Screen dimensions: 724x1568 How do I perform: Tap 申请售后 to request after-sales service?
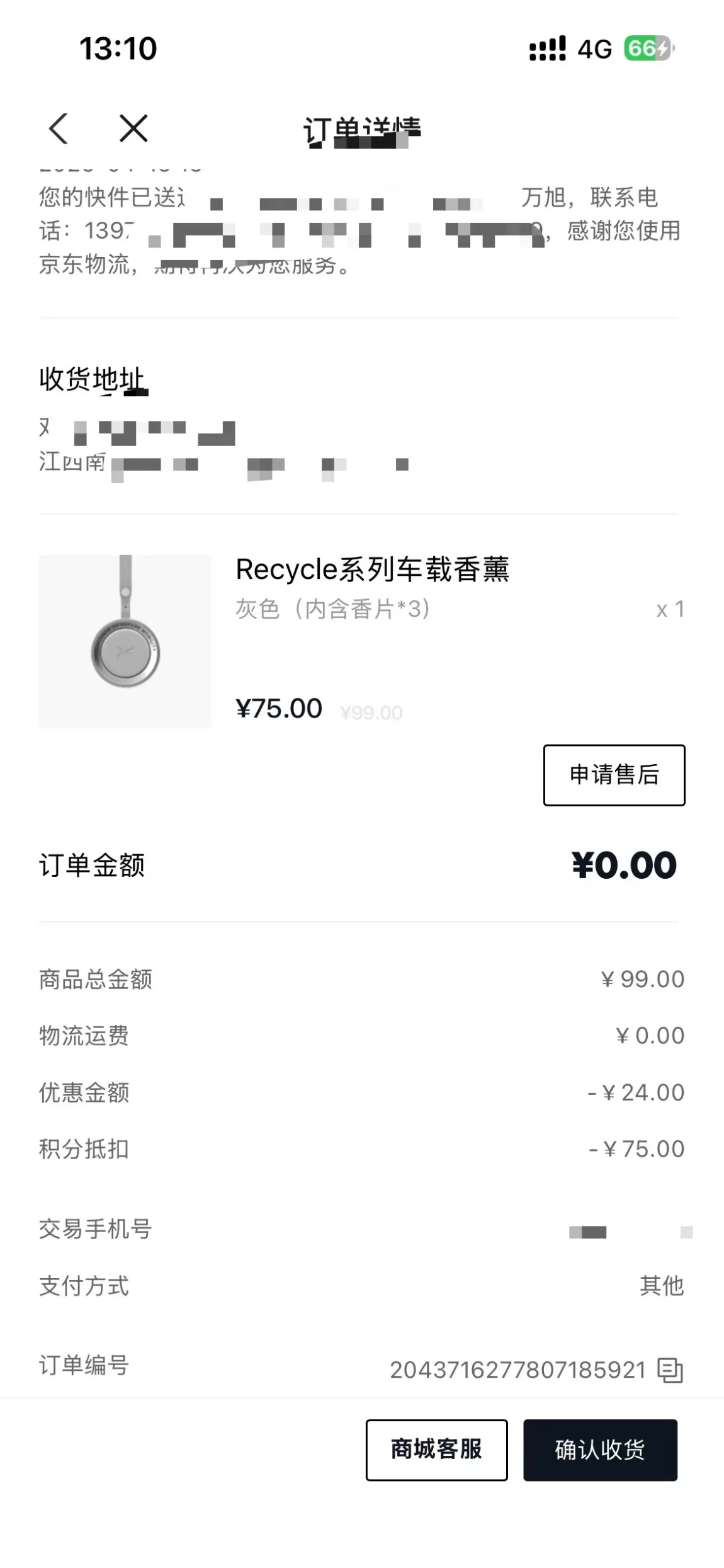click(614, 775)
